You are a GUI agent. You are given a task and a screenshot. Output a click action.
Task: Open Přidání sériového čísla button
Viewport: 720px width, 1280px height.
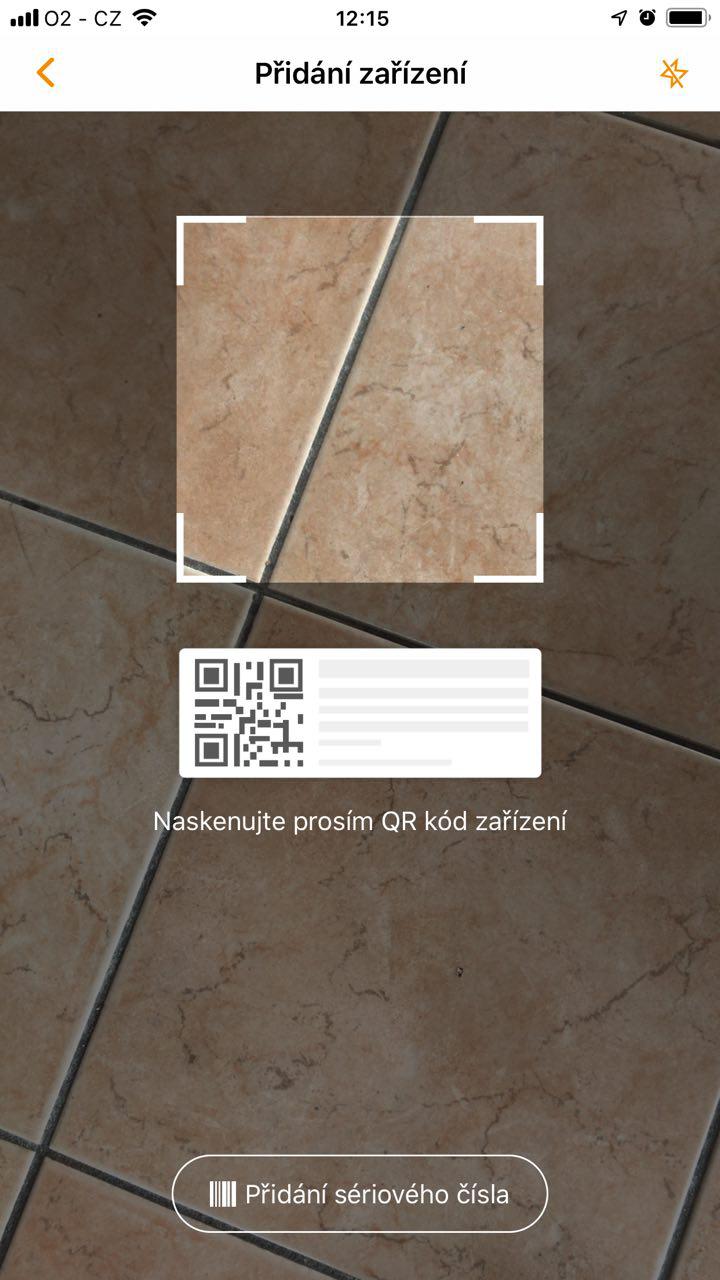click(x=360, y=1194)
